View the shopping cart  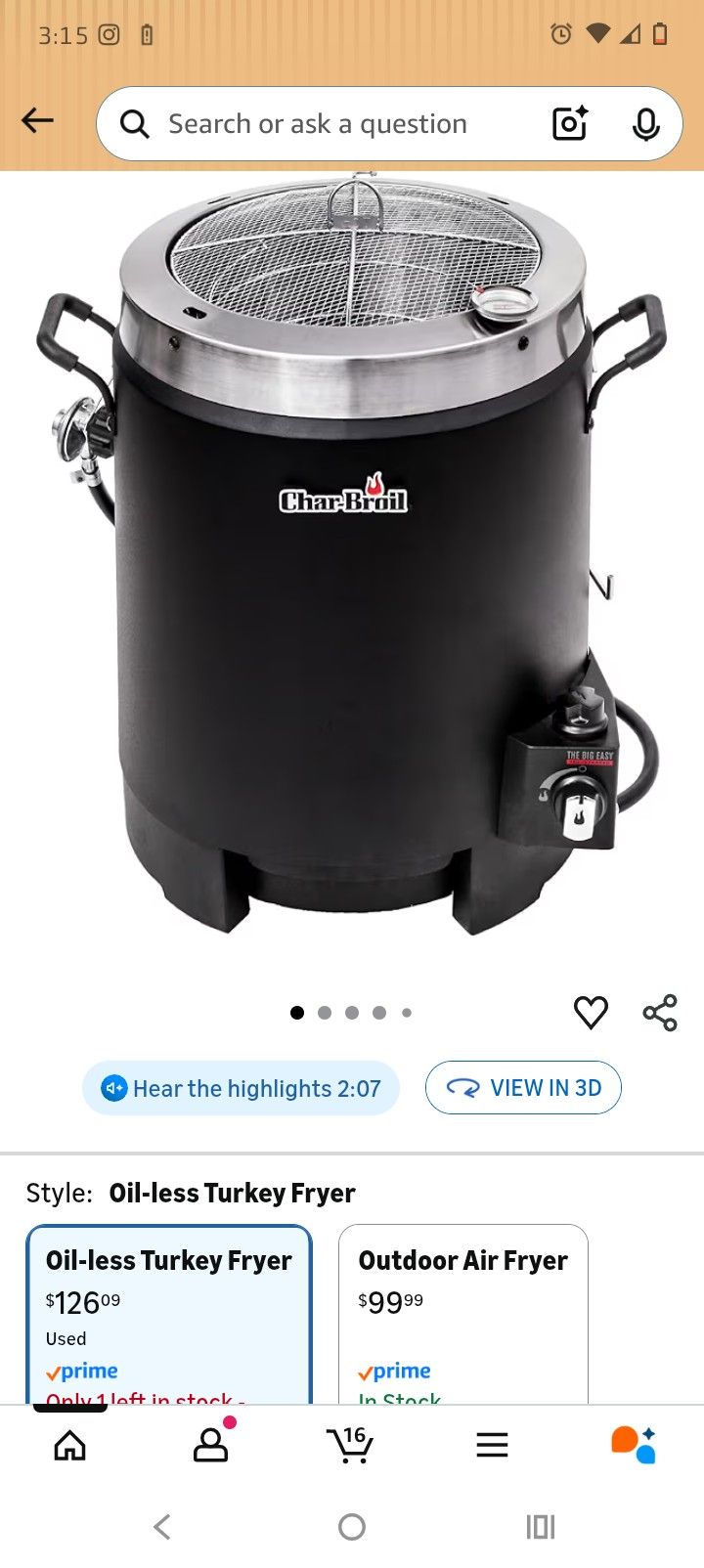coord(350,1445)
